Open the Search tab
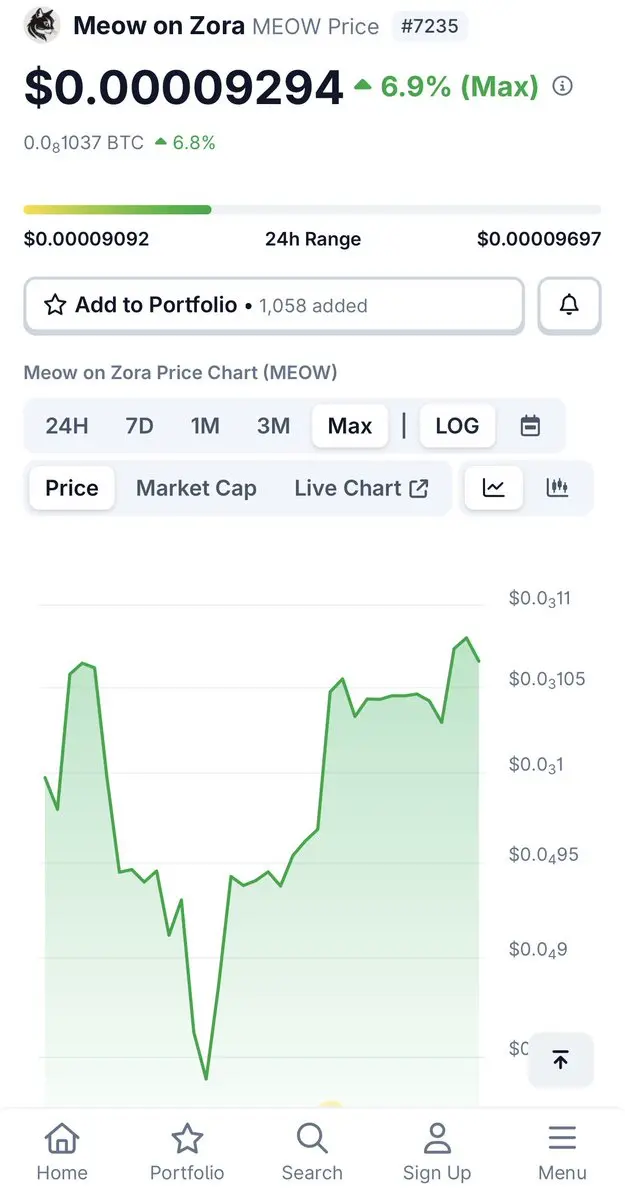This screenshot has height=1200, width=625. coord(312,1152)
